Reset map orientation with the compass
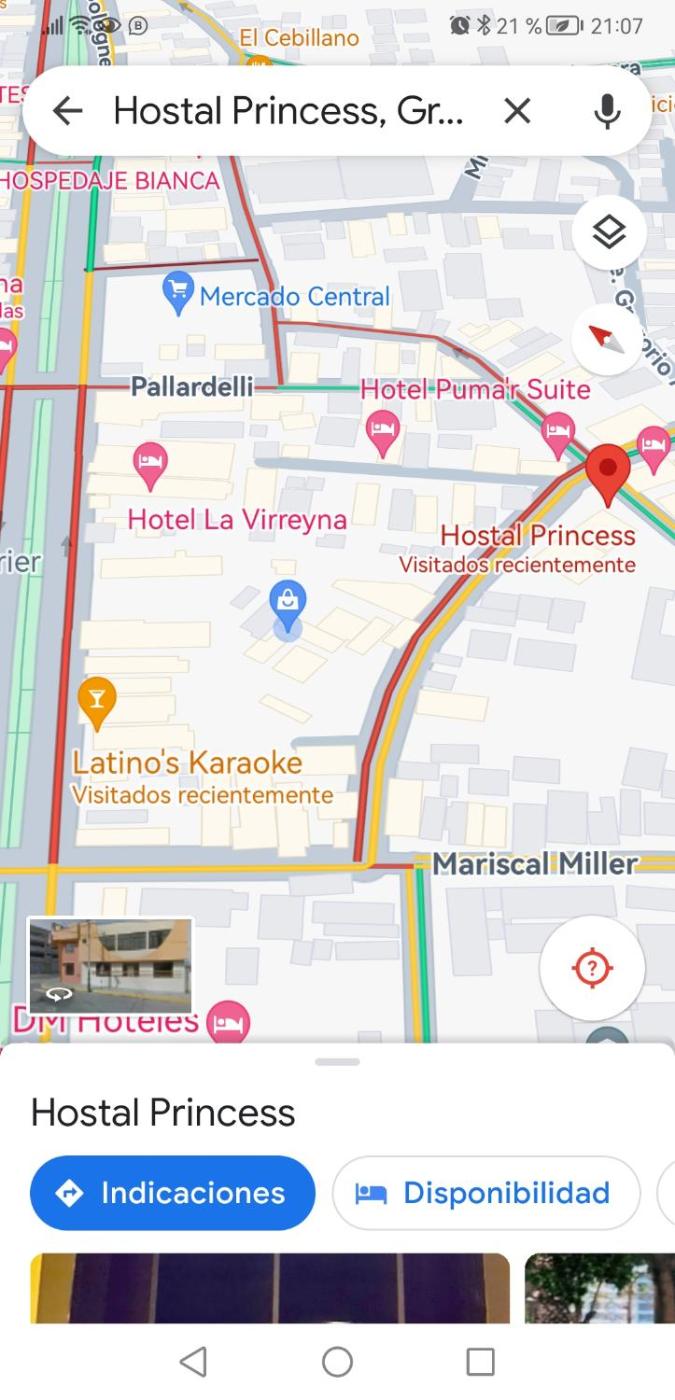 (606, 340)
